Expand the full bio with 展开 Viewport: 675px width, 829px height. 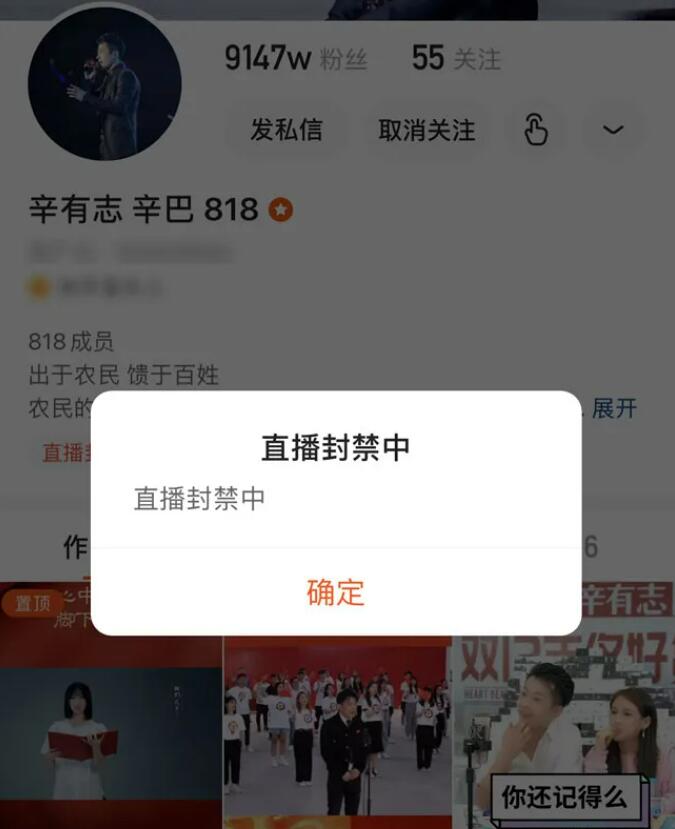[614, 408]
